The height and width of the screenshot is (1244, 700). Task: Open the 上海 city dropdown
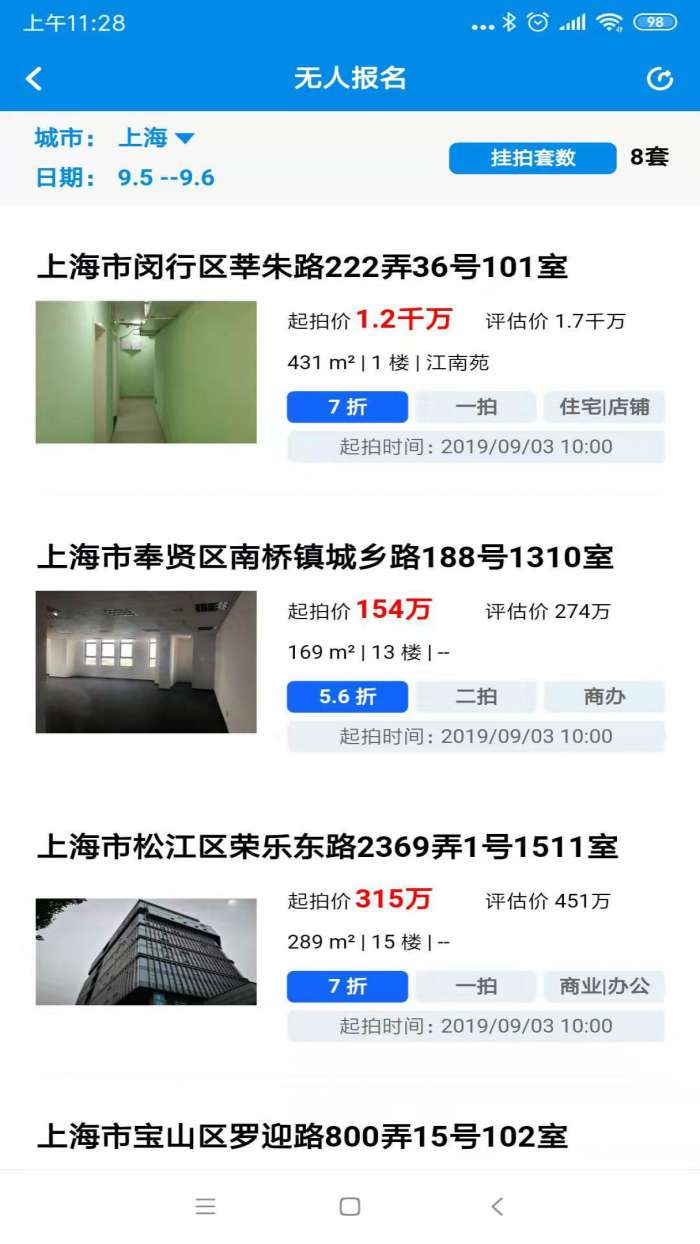156,138
